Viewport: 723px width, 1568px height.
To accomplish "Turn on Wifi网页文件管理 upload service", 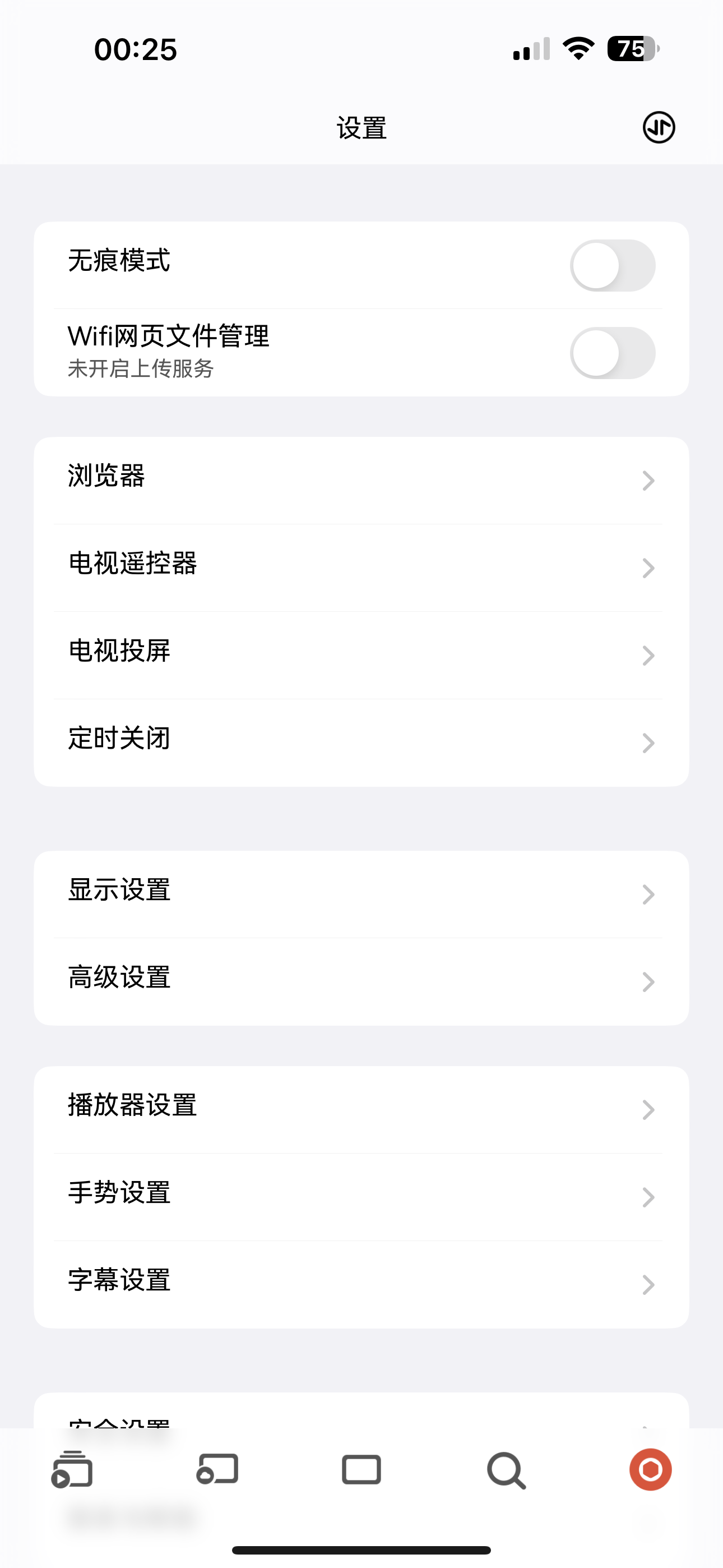I will [x=613, y=353].
